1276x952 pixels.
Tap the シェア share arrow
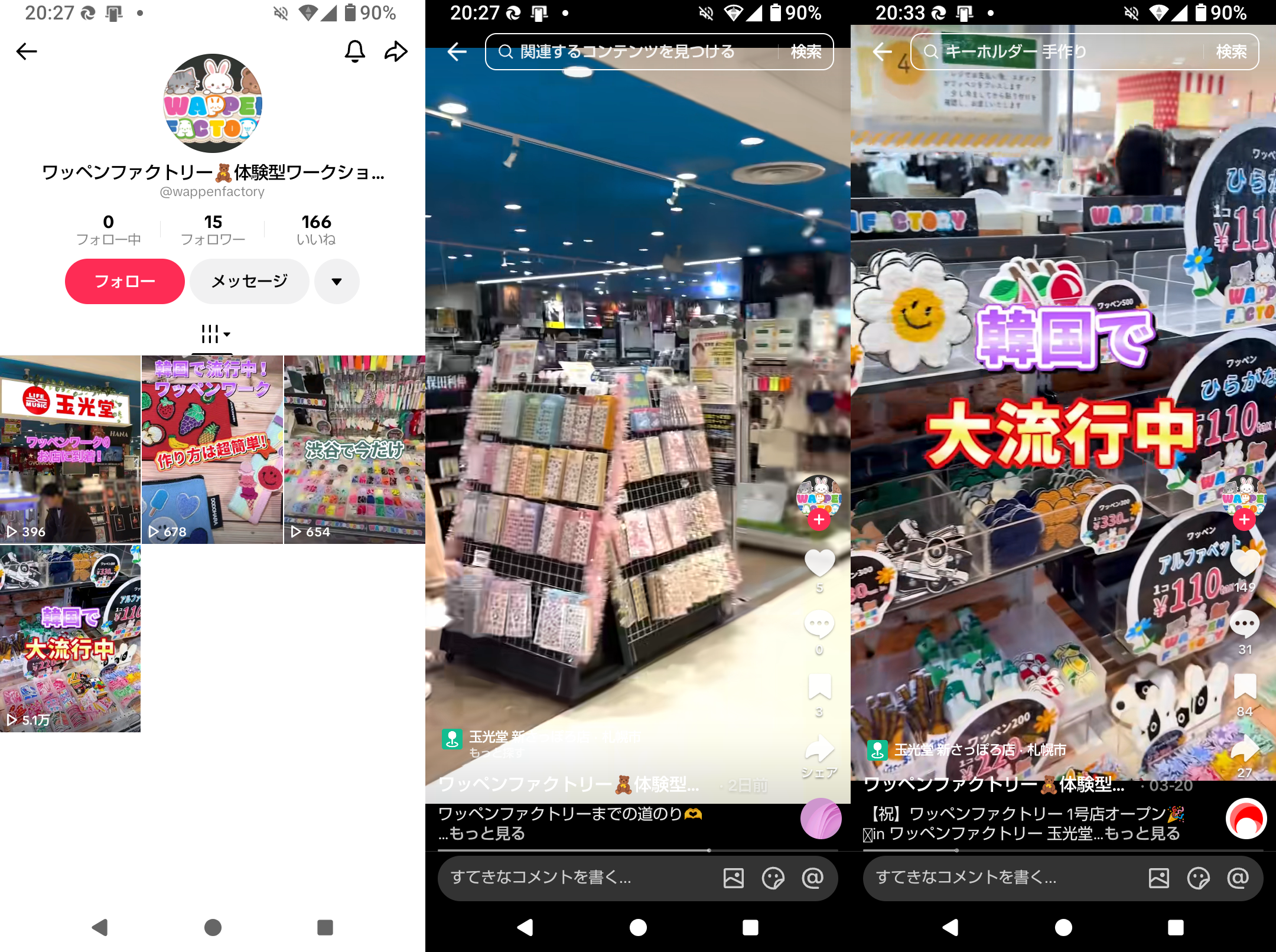(x=819, y=750)
